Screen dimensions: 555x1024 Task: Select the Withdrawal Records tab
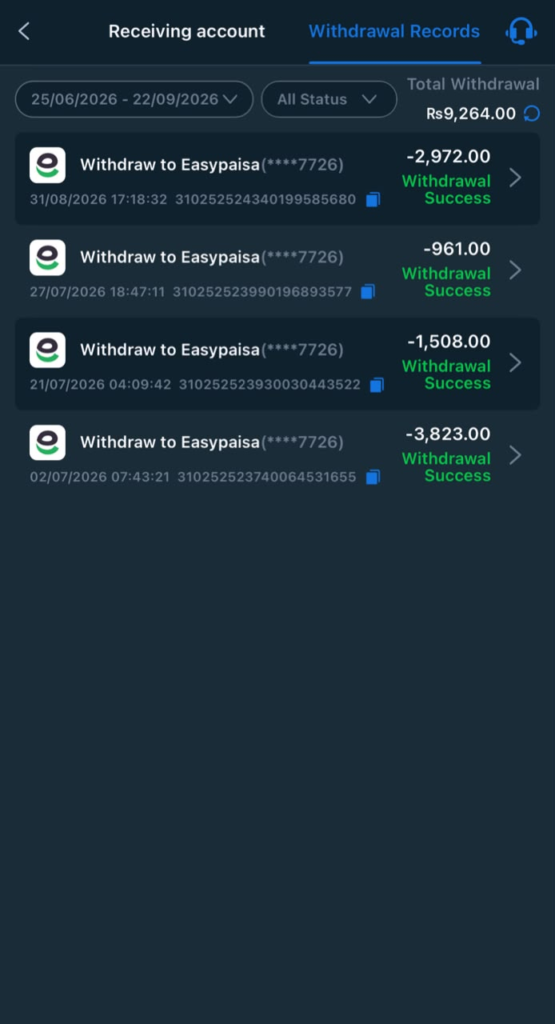pyautogui.click(x=394, y=31)
